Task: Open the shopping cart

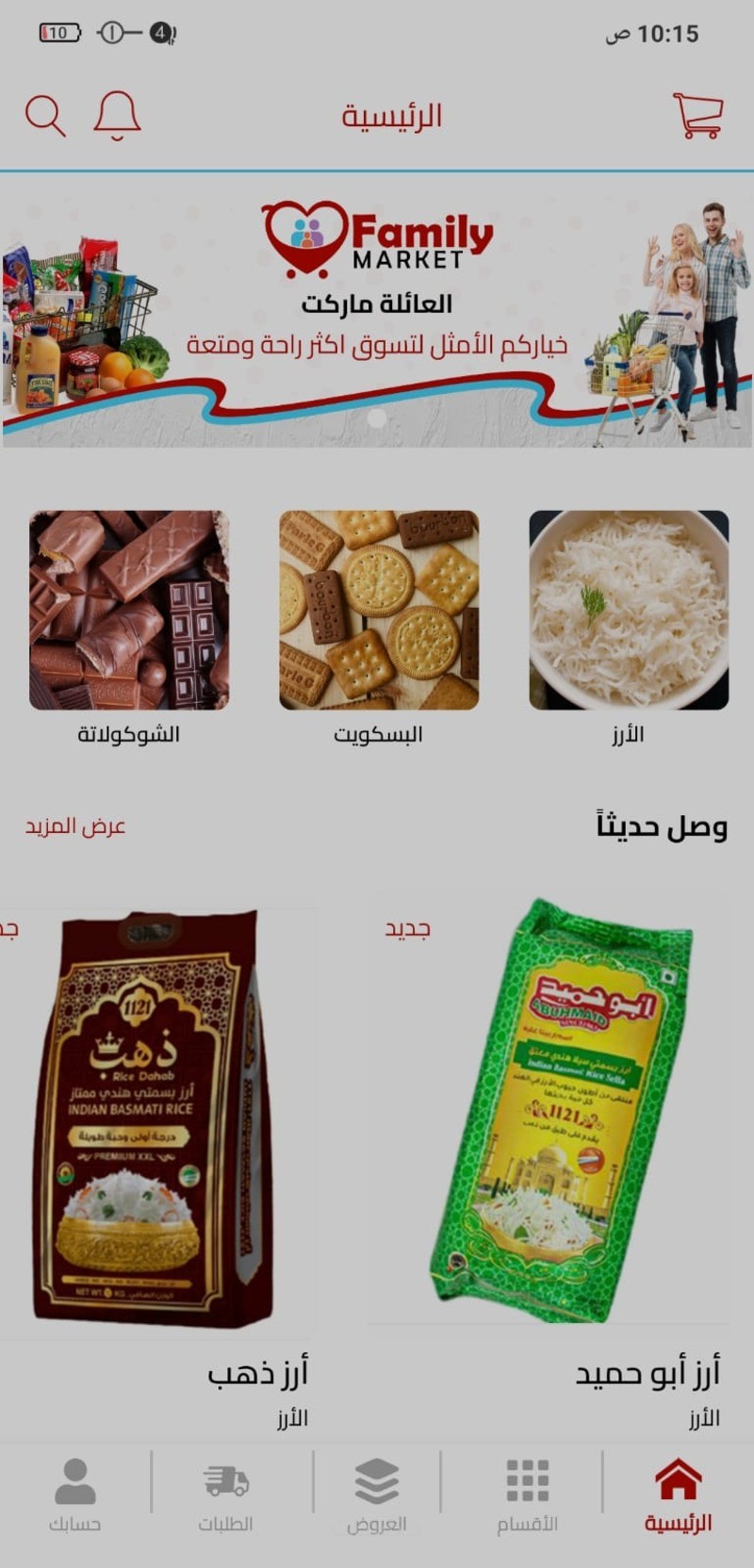Action: 698,115
